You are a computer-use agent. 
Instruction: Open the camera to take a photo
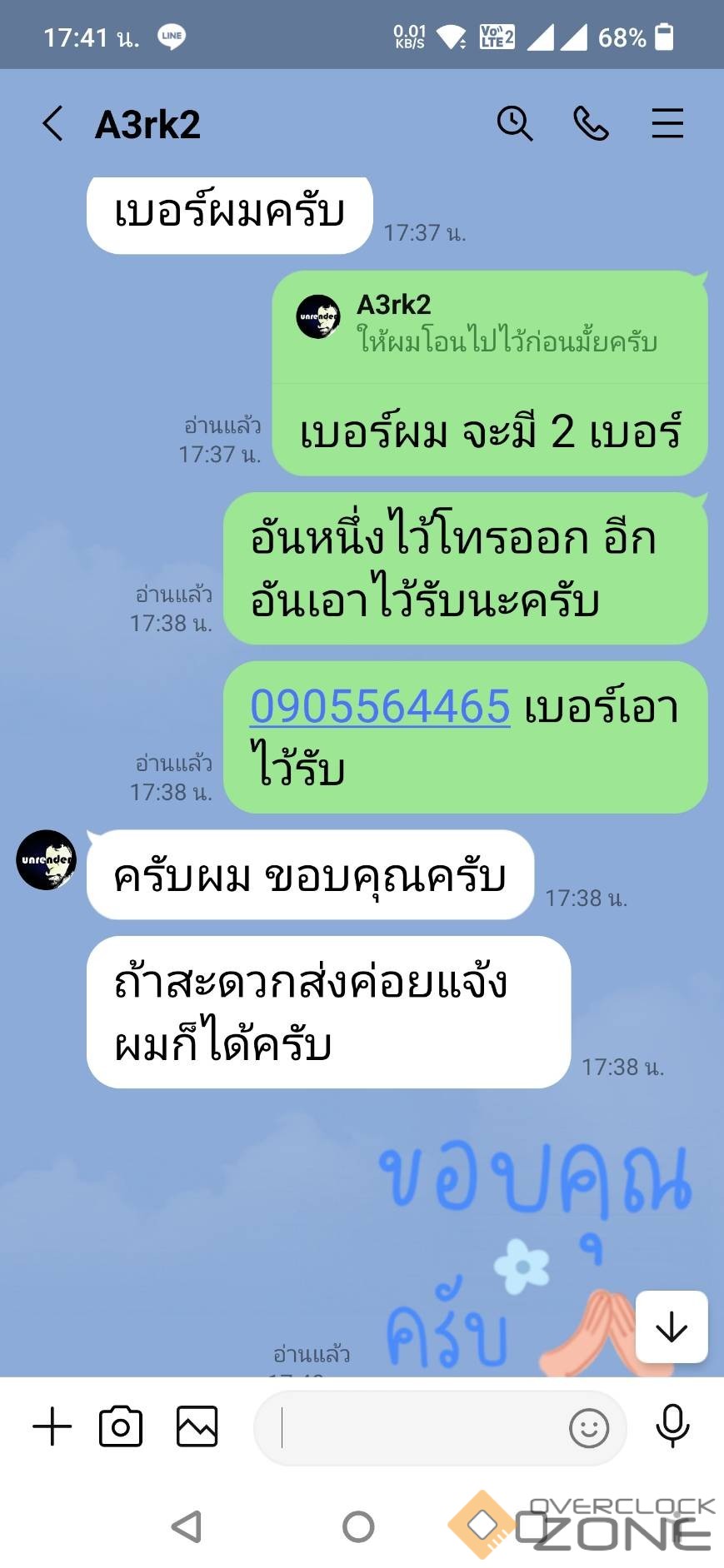pos(121,1427)
